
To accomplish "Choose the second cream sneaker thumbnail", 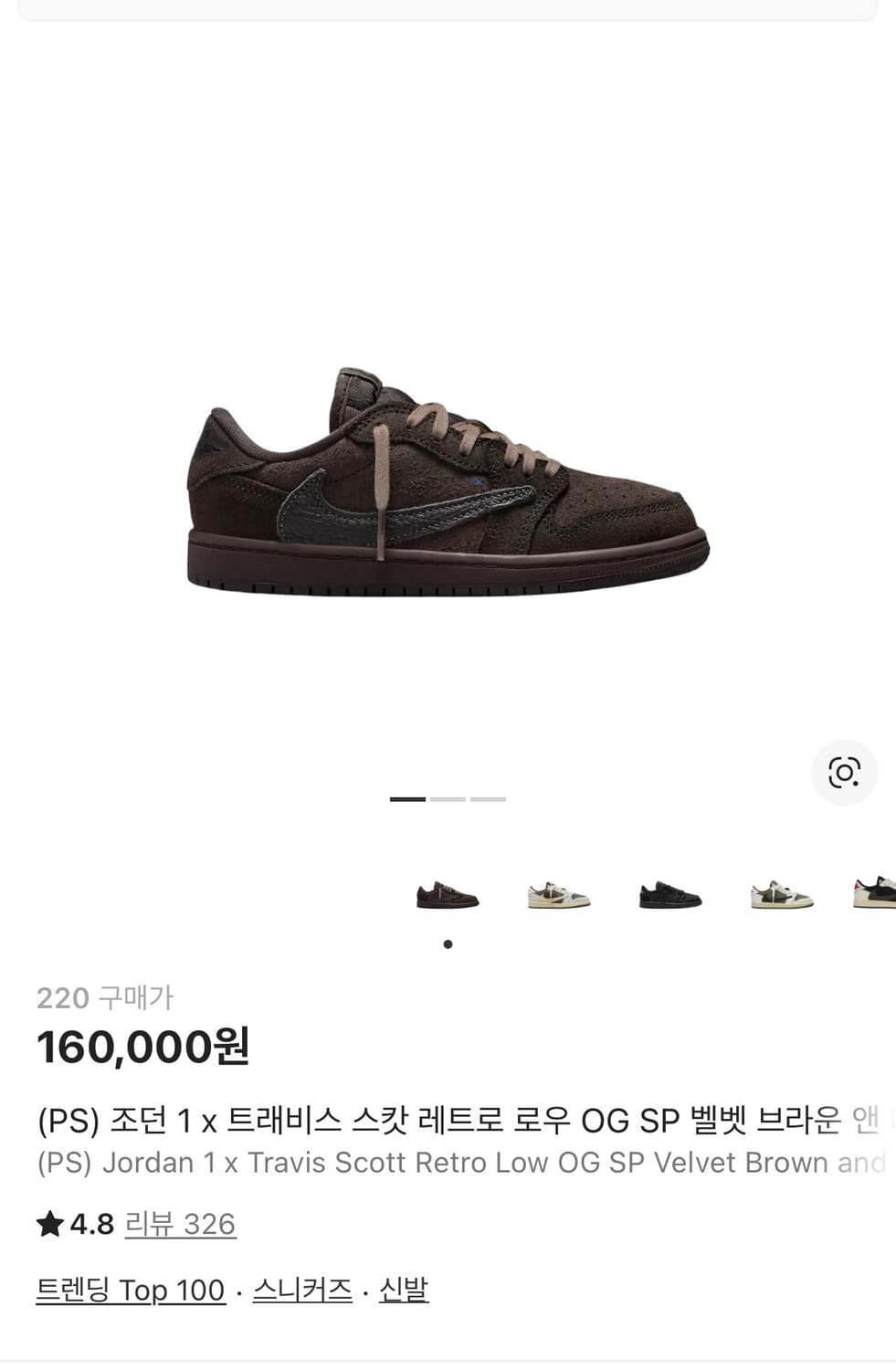I will 558,895.
